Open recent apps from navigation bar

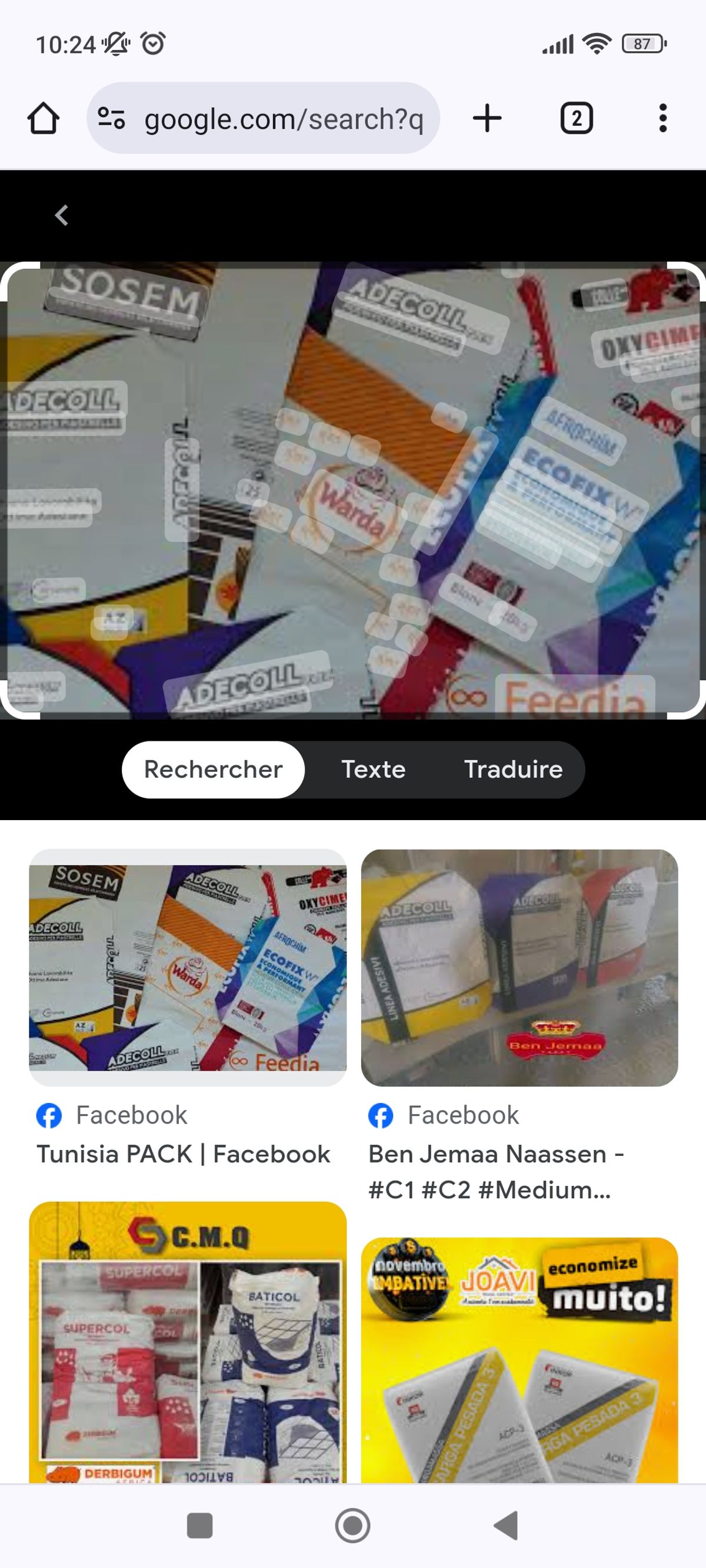tap(200, 1526)
